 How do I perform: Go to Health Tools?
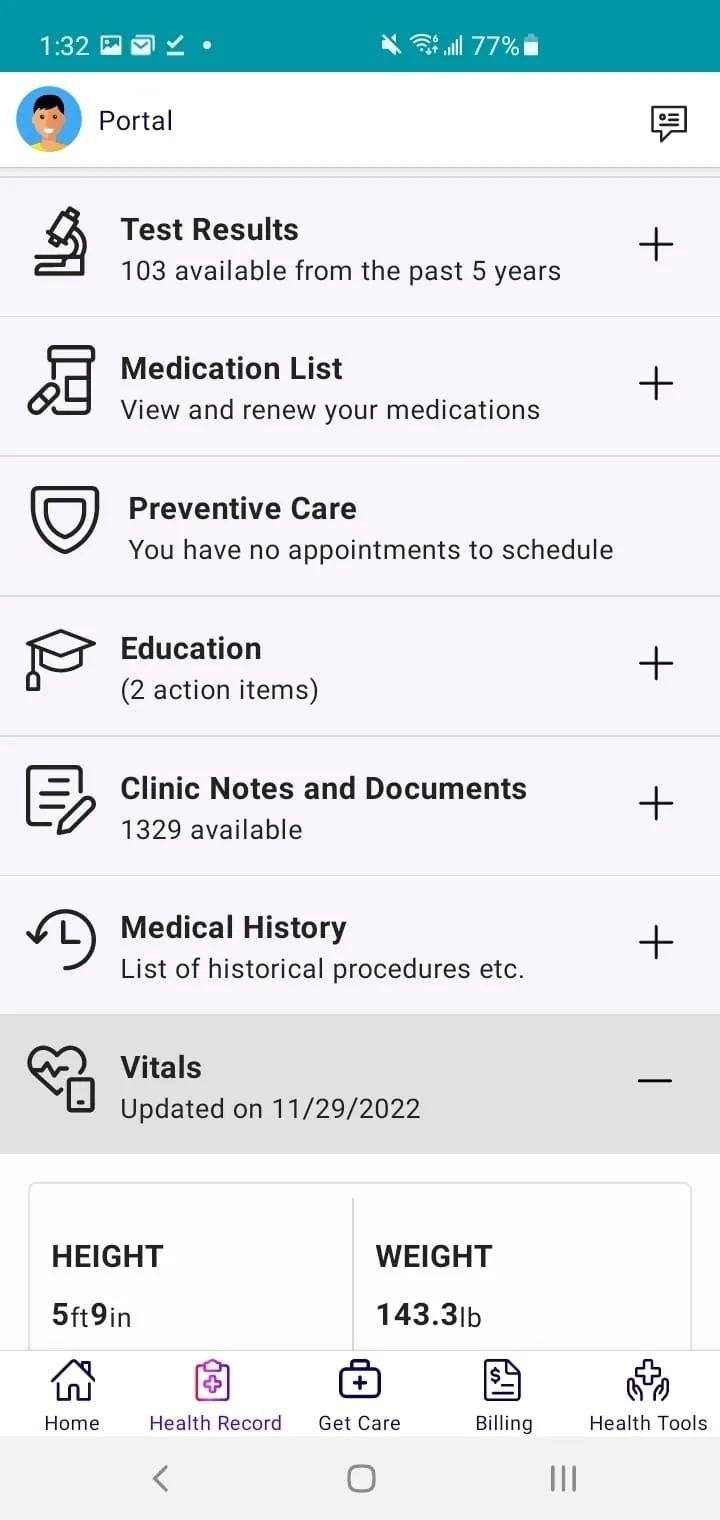647,1394
